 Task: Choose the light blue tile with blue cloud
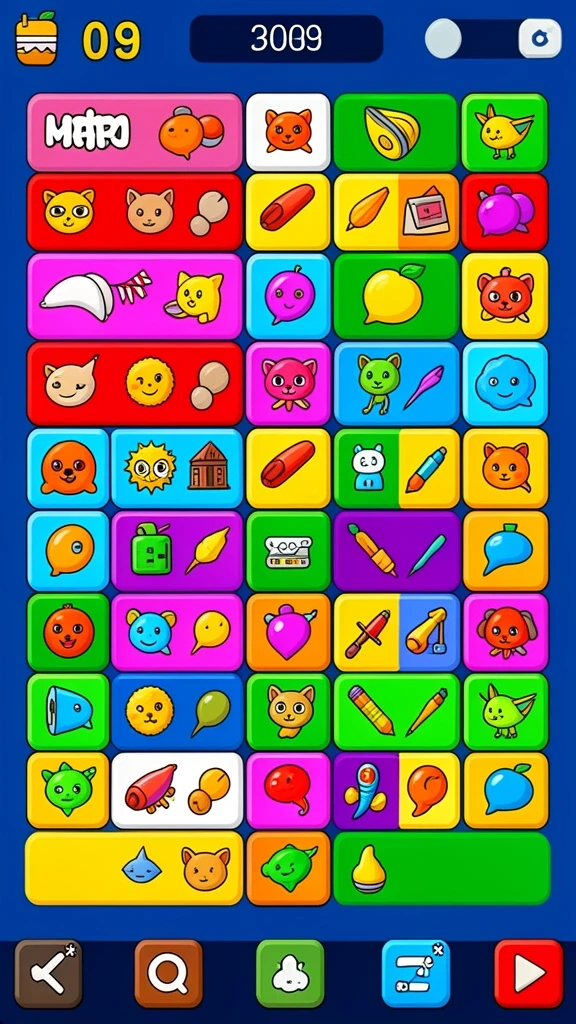tap(505, 384)
